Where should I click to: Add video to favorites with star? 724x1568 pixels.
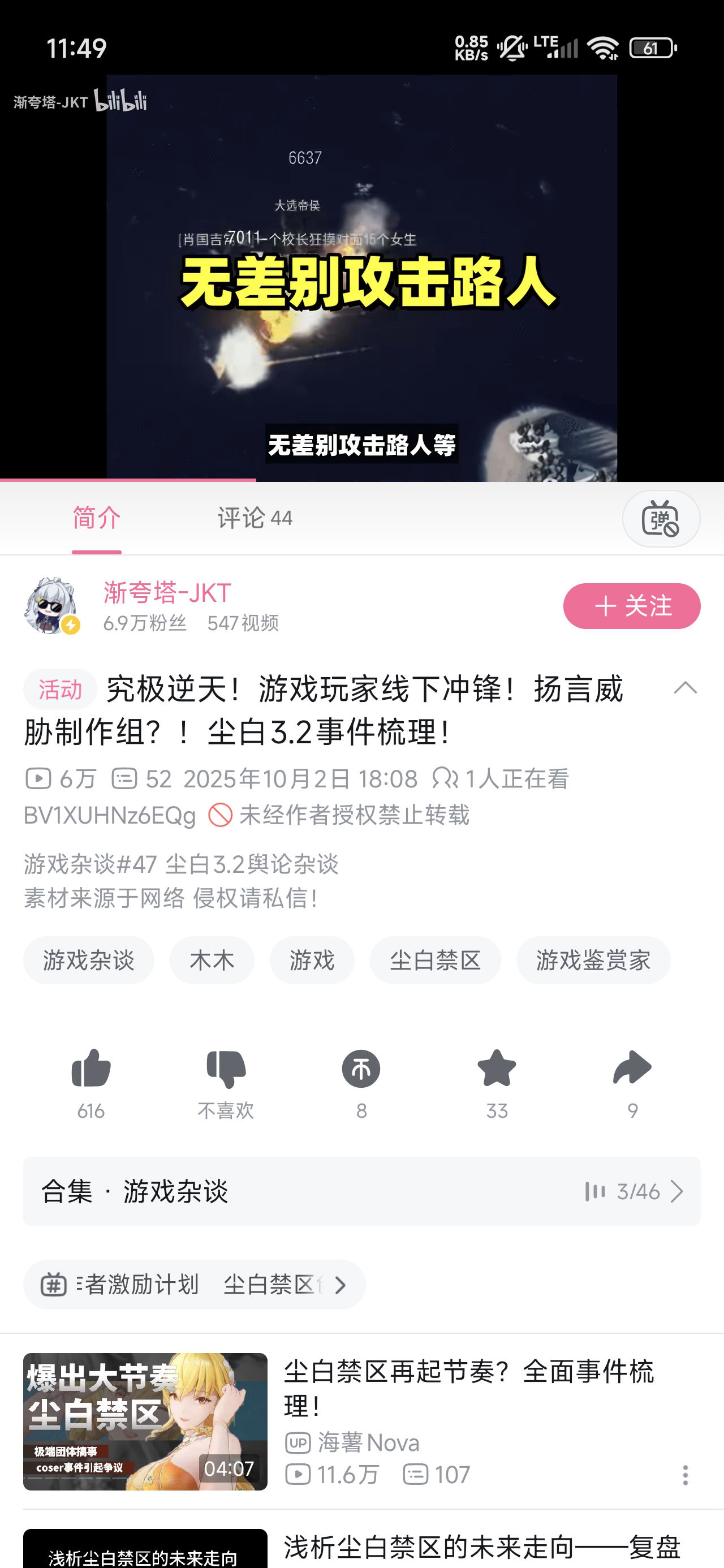point(497,1070)
